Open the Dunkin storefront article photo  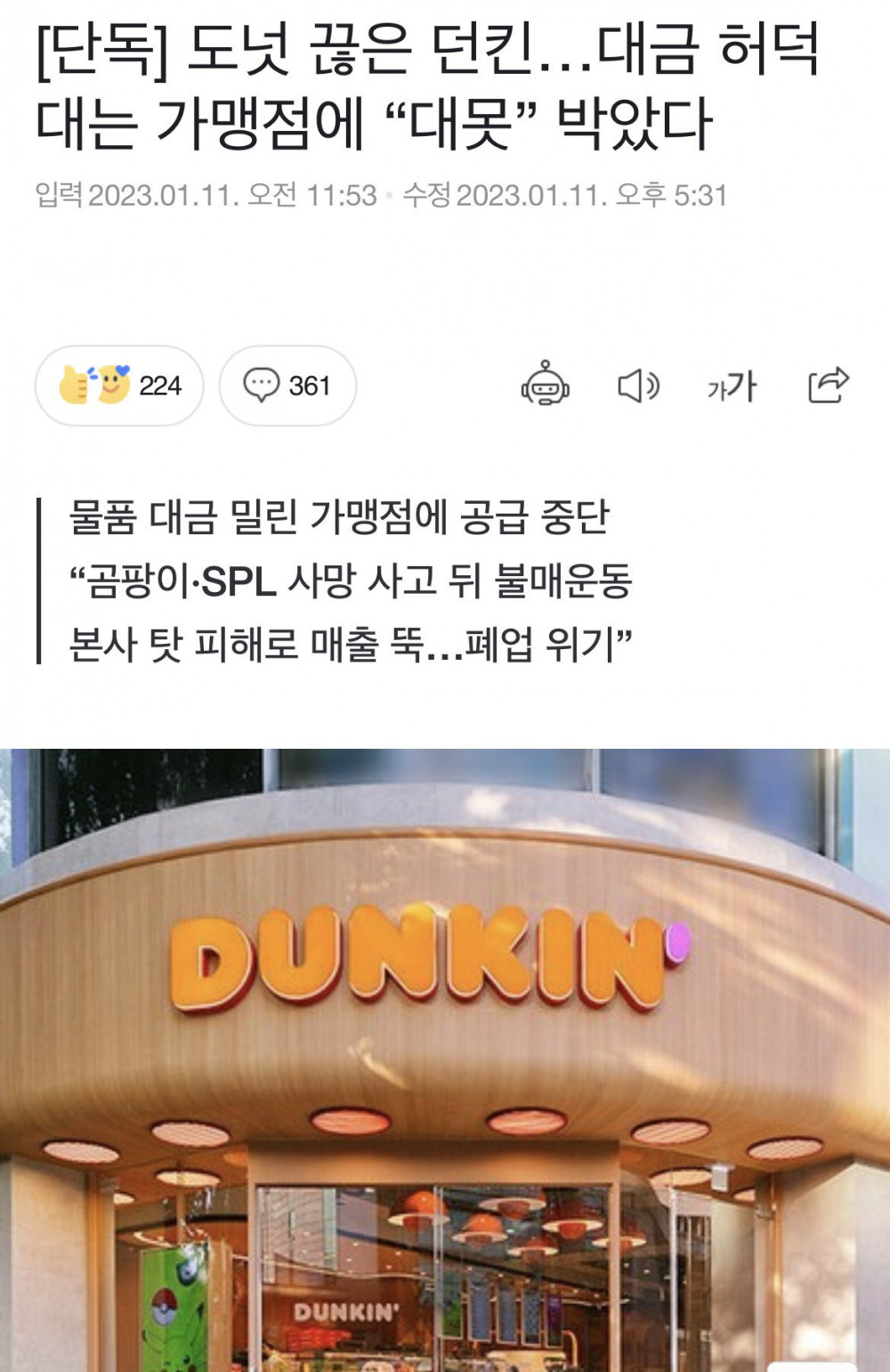click(x=445, y=1059)
